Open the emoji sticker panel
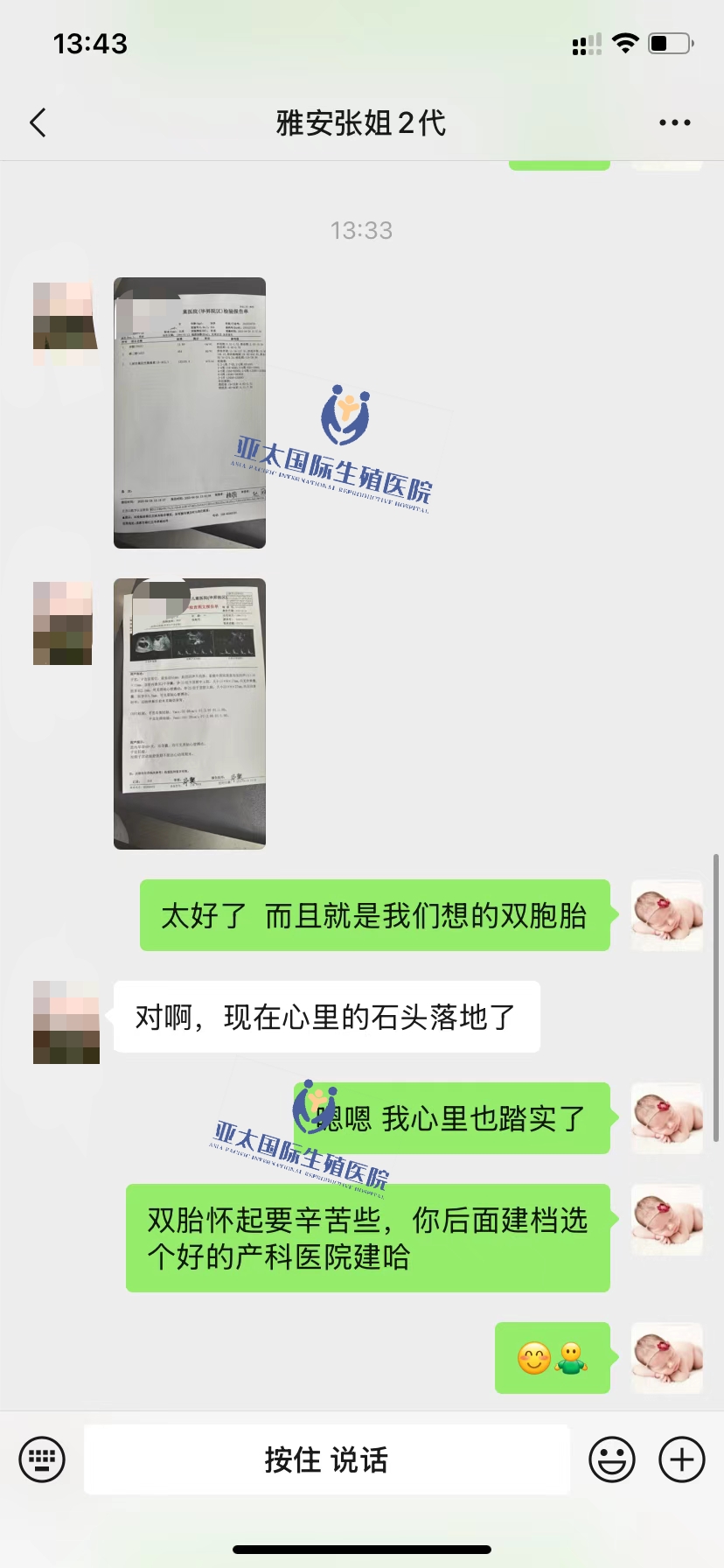The width and height of the screenshot is (724, 1568). 612,1459
